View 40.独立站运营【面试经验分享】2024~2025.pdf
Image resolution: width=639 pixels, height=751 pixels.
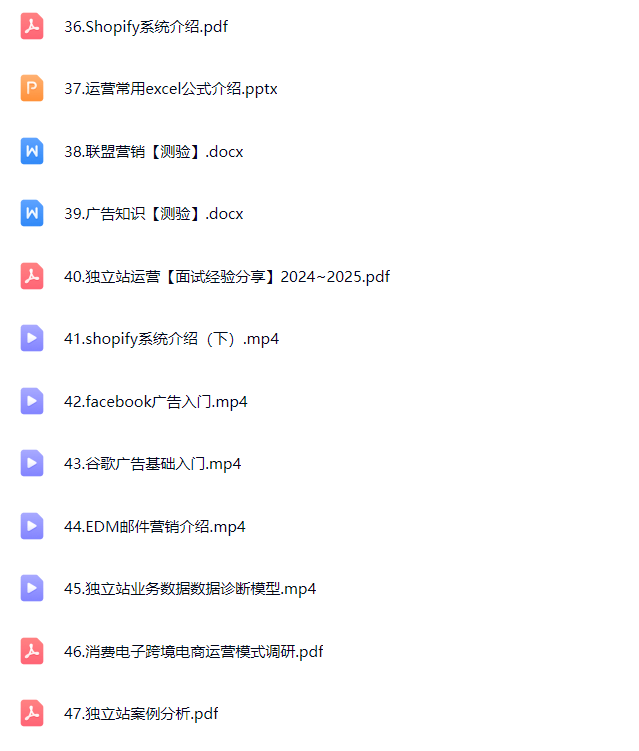point(226,276)
